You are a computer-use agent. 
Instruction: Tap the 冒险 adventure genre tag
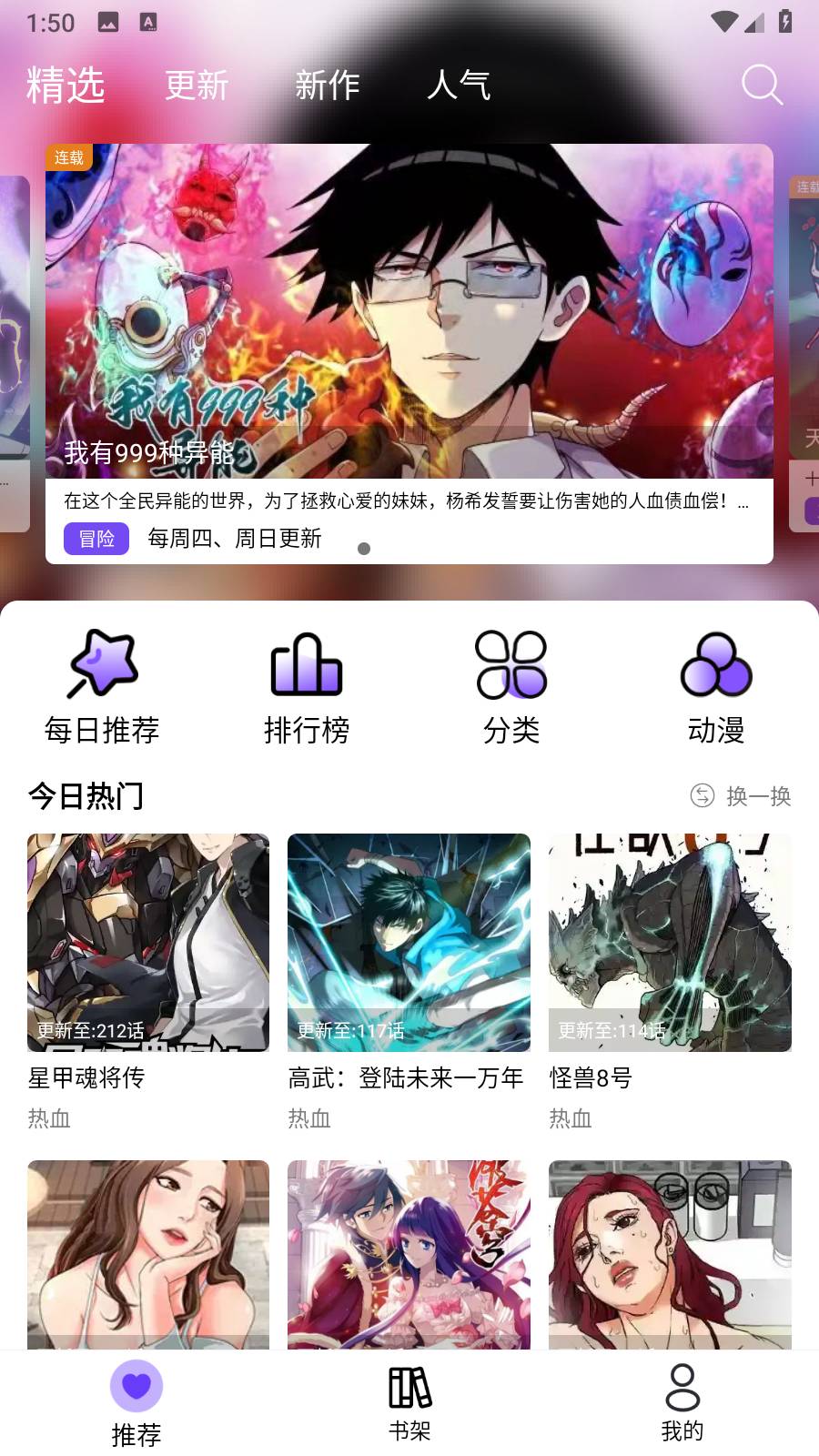[96, 540]
